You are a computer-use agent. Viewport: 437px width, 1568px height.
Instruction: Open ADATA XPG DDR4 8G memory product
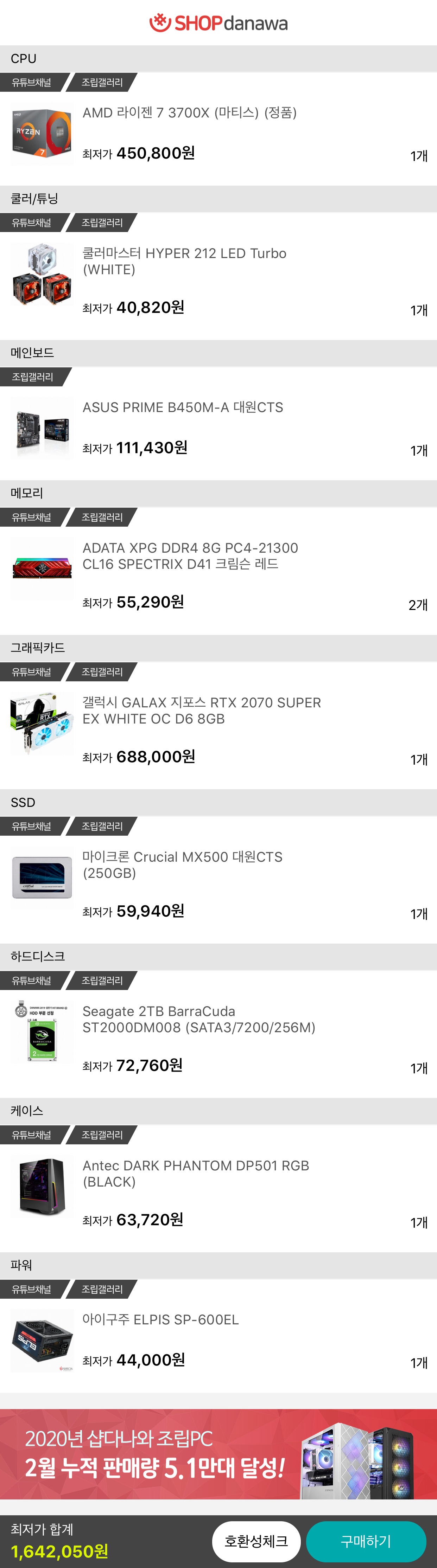190,556
